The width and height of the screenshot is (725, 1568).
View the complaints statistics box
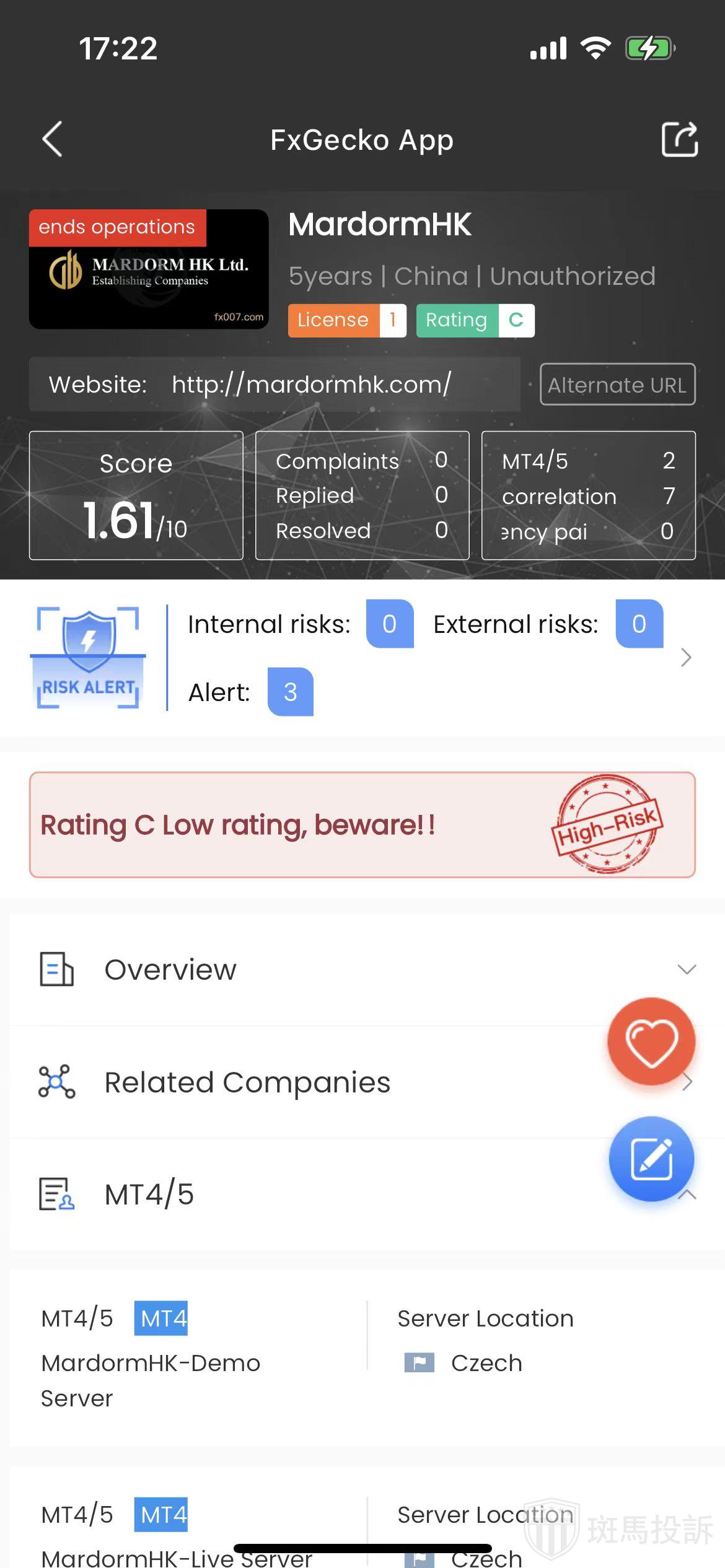pyautogui.click(x=362, y=495)
